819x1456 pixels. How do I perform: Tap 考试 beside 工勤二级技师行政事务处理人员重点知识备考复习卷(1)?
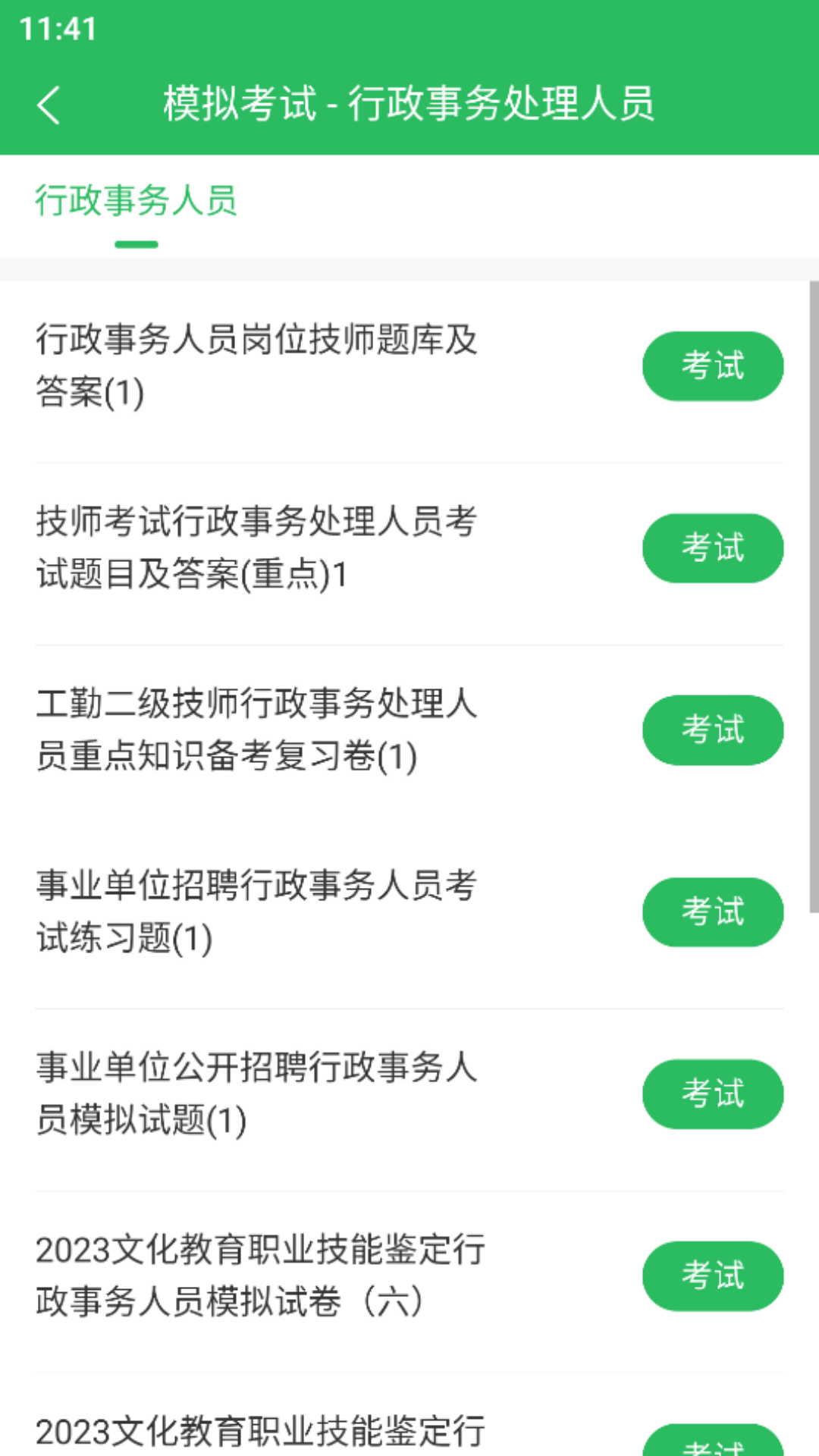712,730
